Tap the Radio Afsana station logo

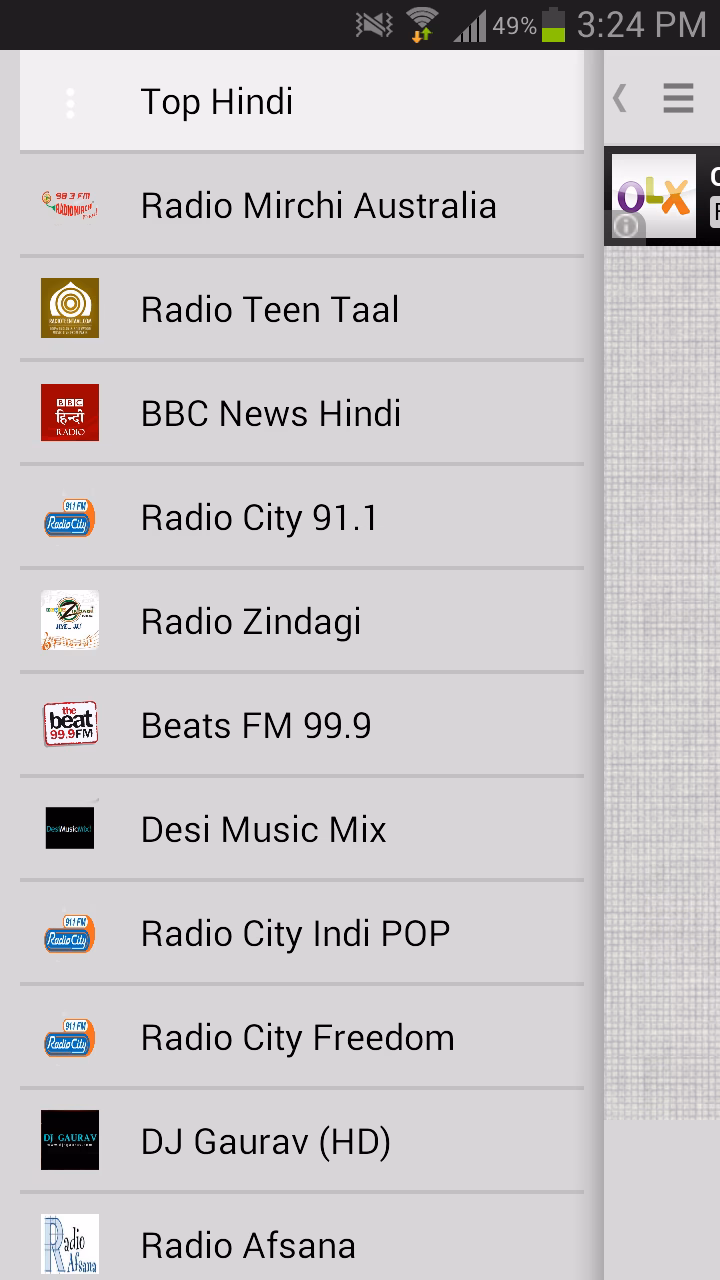click(69, 1244)
